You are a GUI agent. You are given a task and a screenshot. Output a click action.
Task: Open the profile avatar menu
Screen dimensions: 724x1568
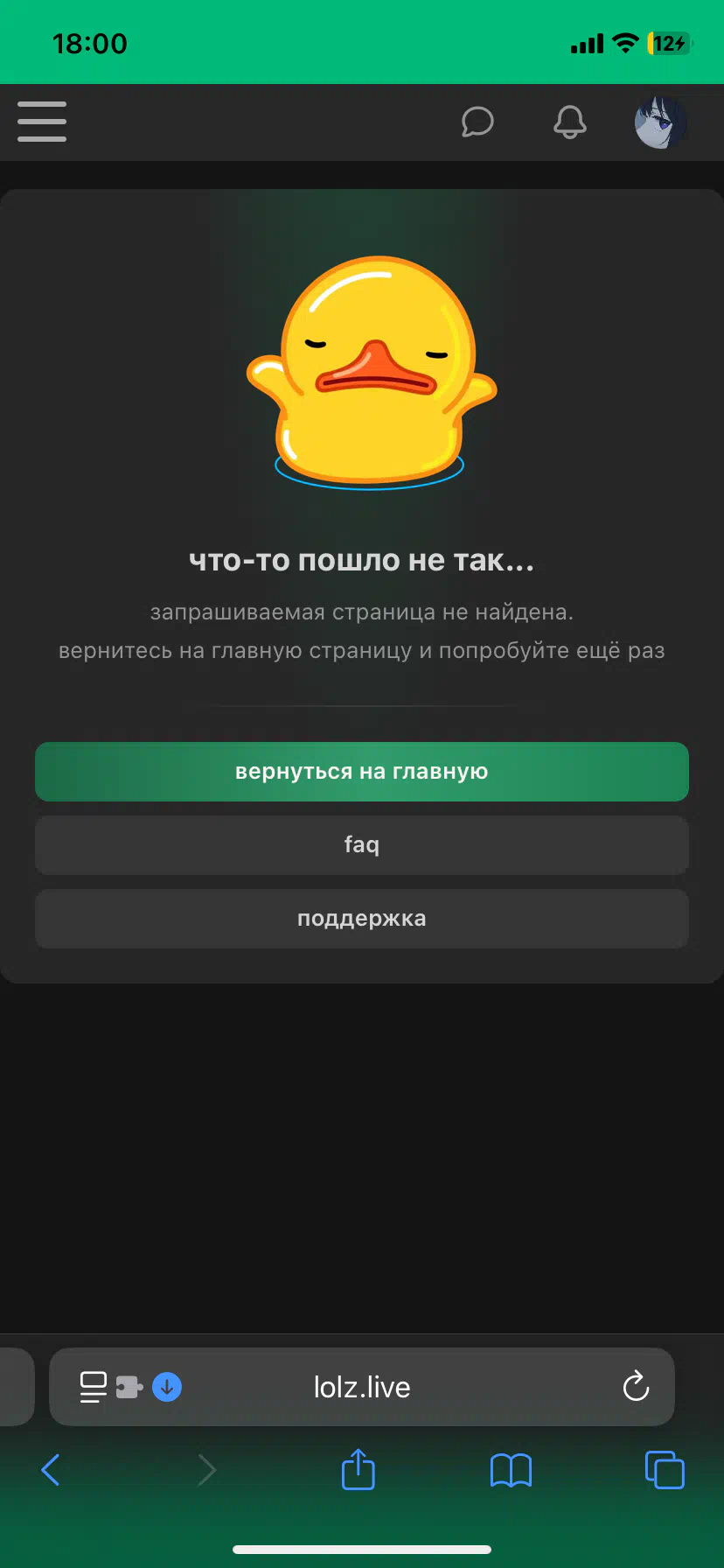[660, 122]
